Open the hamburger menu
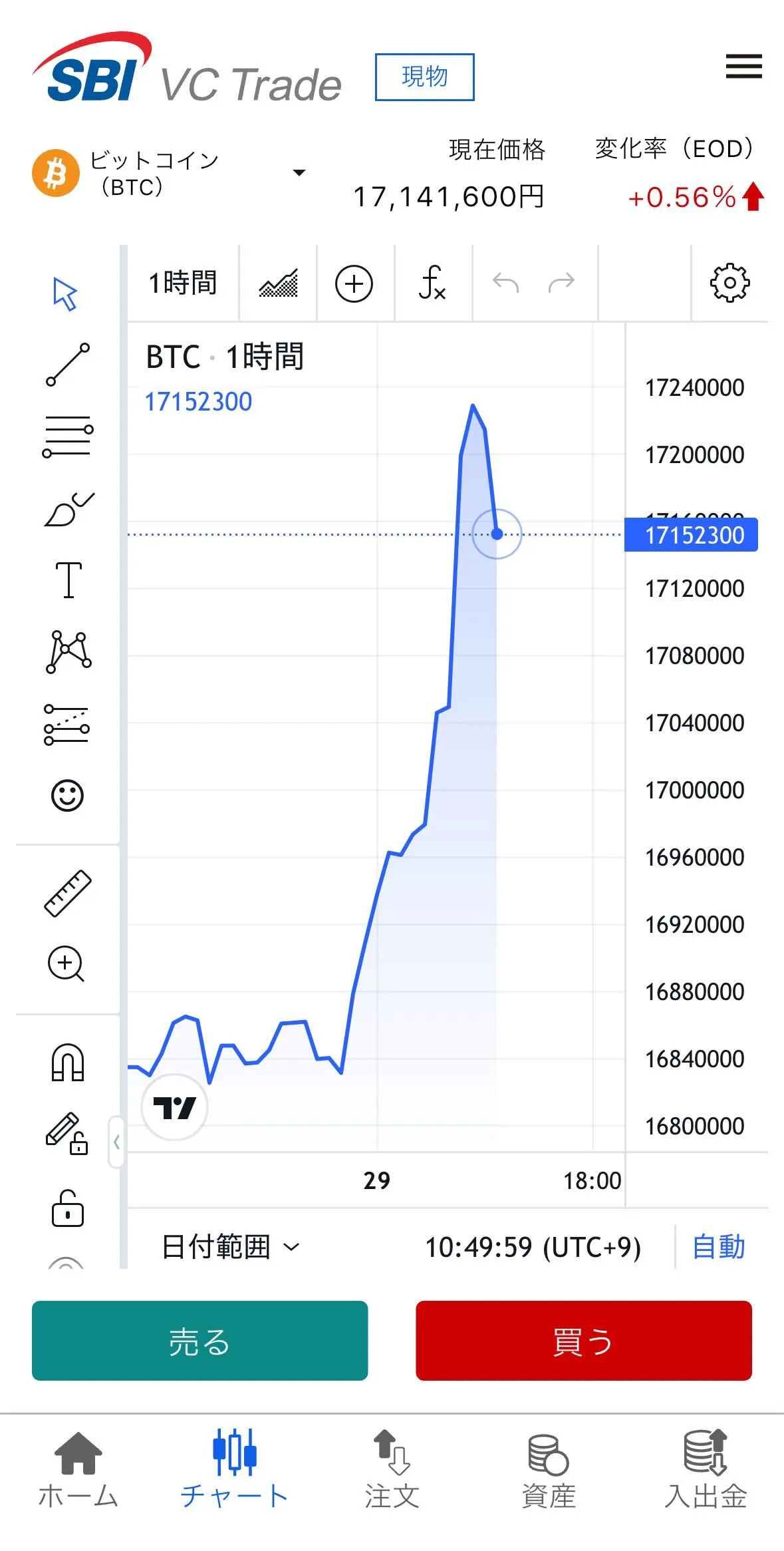The width and height of the screenshot is (784, 1551). coord(743,67)
